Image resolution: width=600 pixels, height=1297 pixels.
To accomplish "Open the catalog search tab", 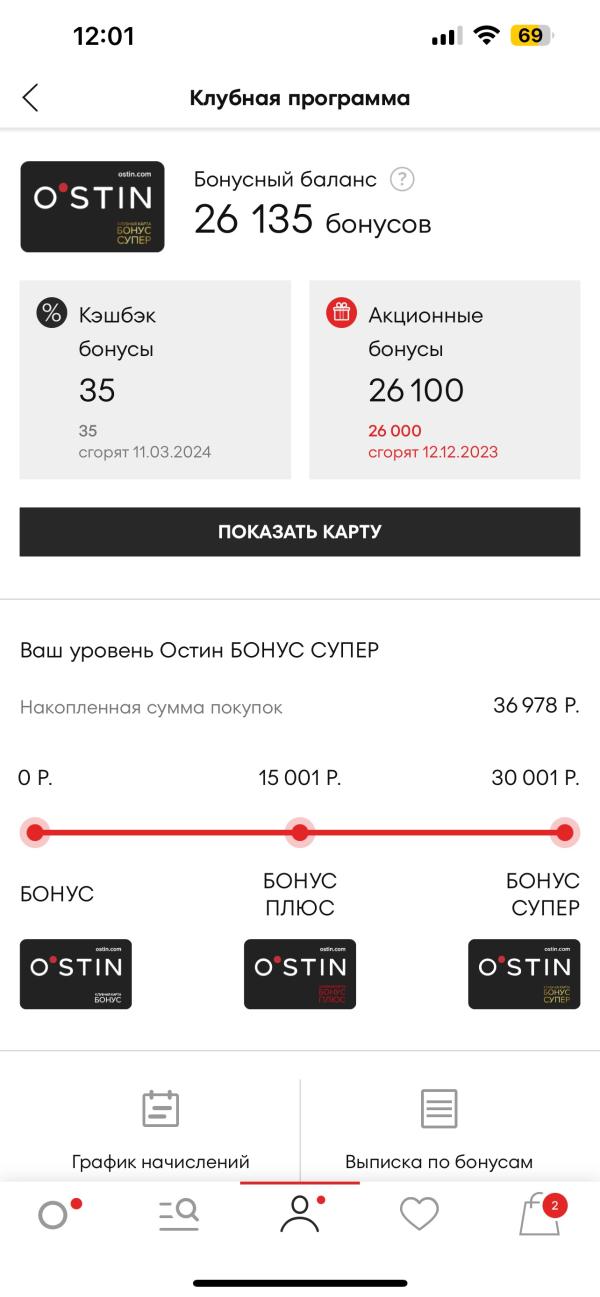I will 179,1214.
